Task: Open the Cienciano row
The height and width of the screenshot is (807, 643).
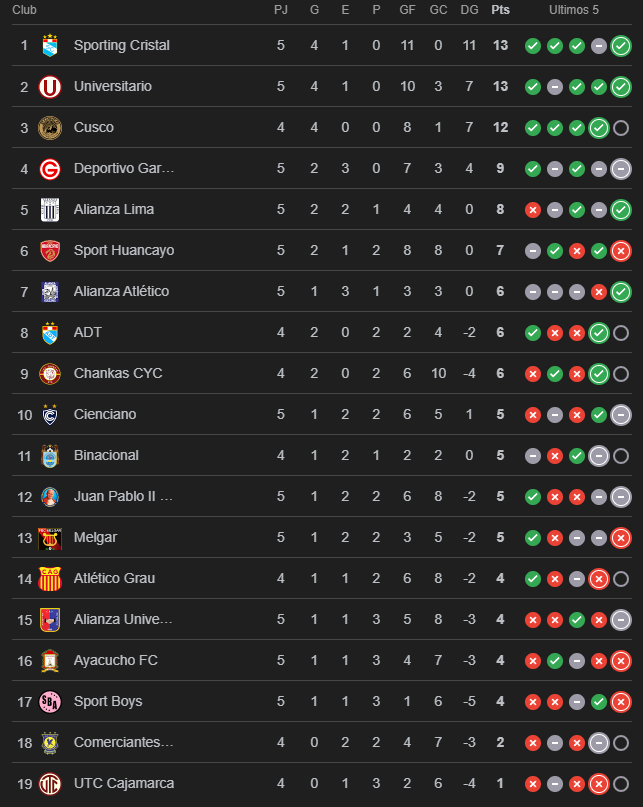Action: pyautogui.click(x=104, y=414)
